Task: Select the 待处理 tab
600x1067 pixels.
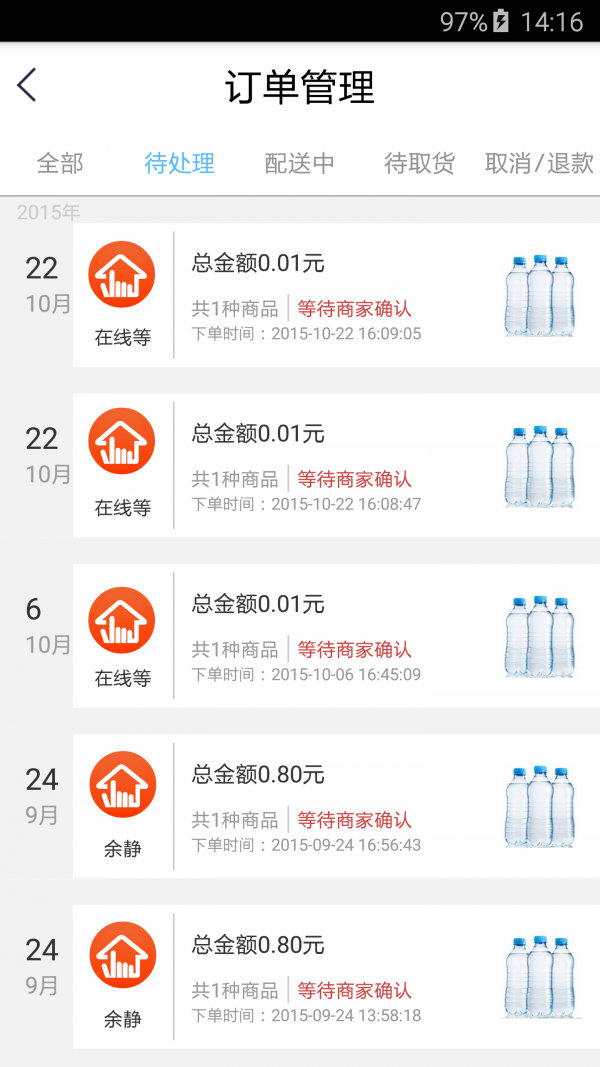Action: (180, 163)
